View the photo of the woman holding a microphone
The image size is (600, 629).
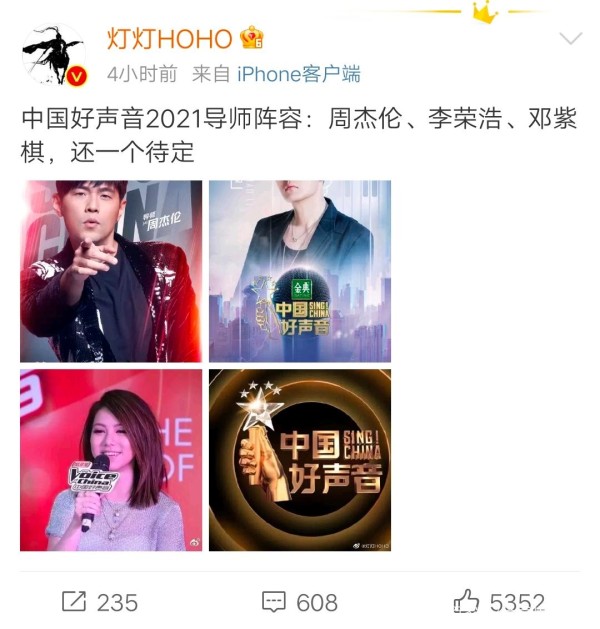pos(111,460)
